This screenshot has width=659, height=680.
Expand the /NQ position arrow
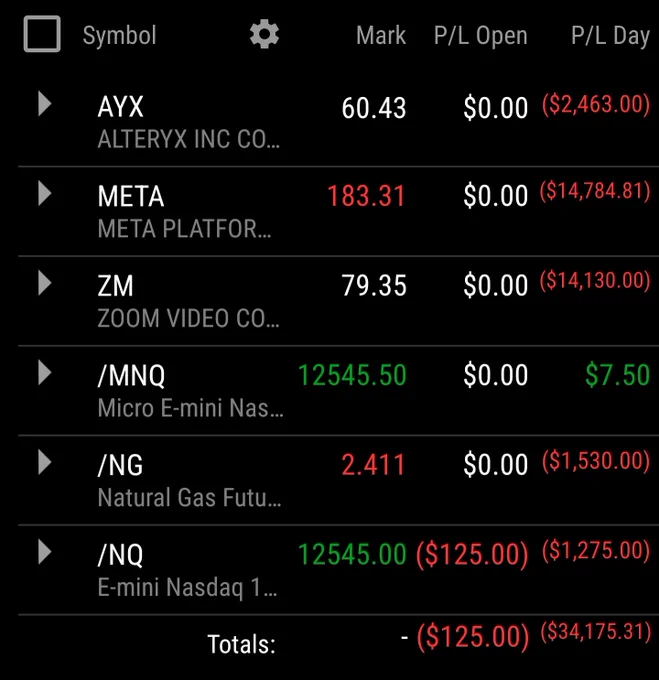(x=45, y=552)
